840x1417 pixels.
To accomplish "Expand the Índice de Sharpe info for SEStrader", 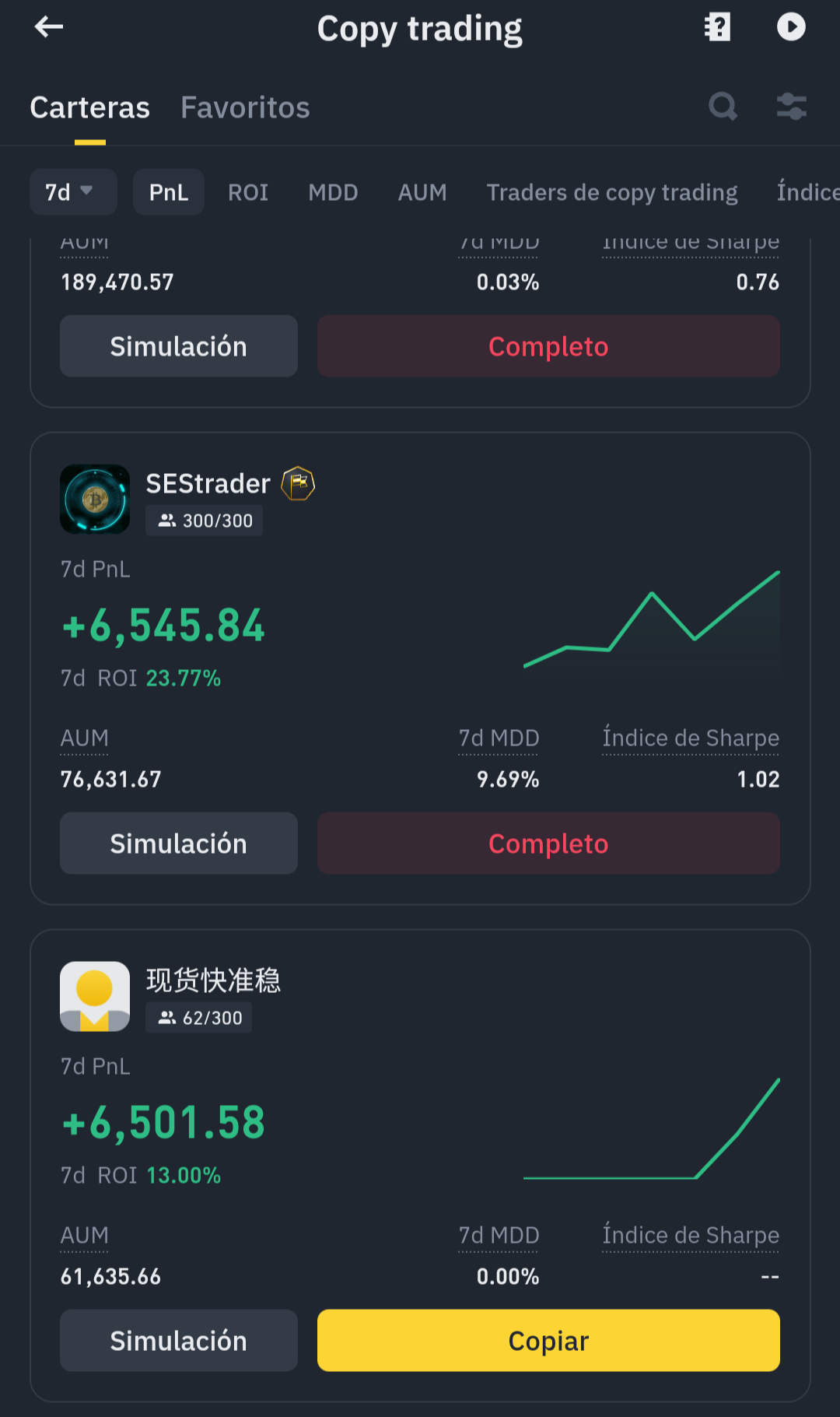I will tap(689, 738).
